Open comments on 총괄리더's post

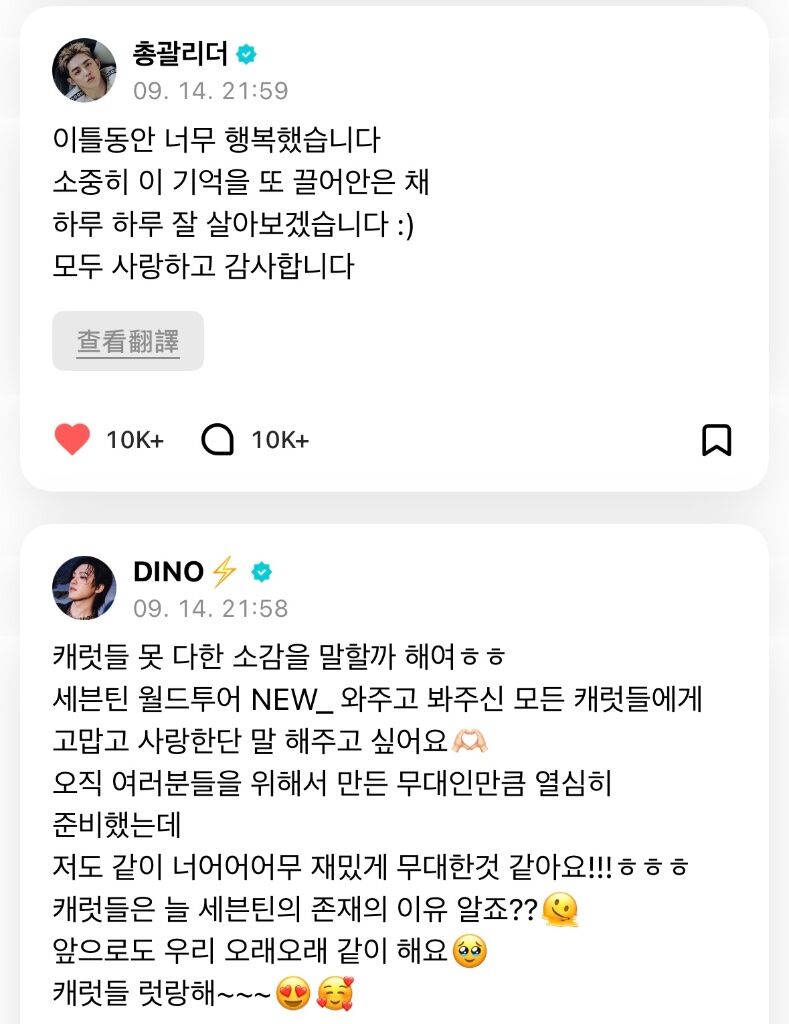[218, 439]
